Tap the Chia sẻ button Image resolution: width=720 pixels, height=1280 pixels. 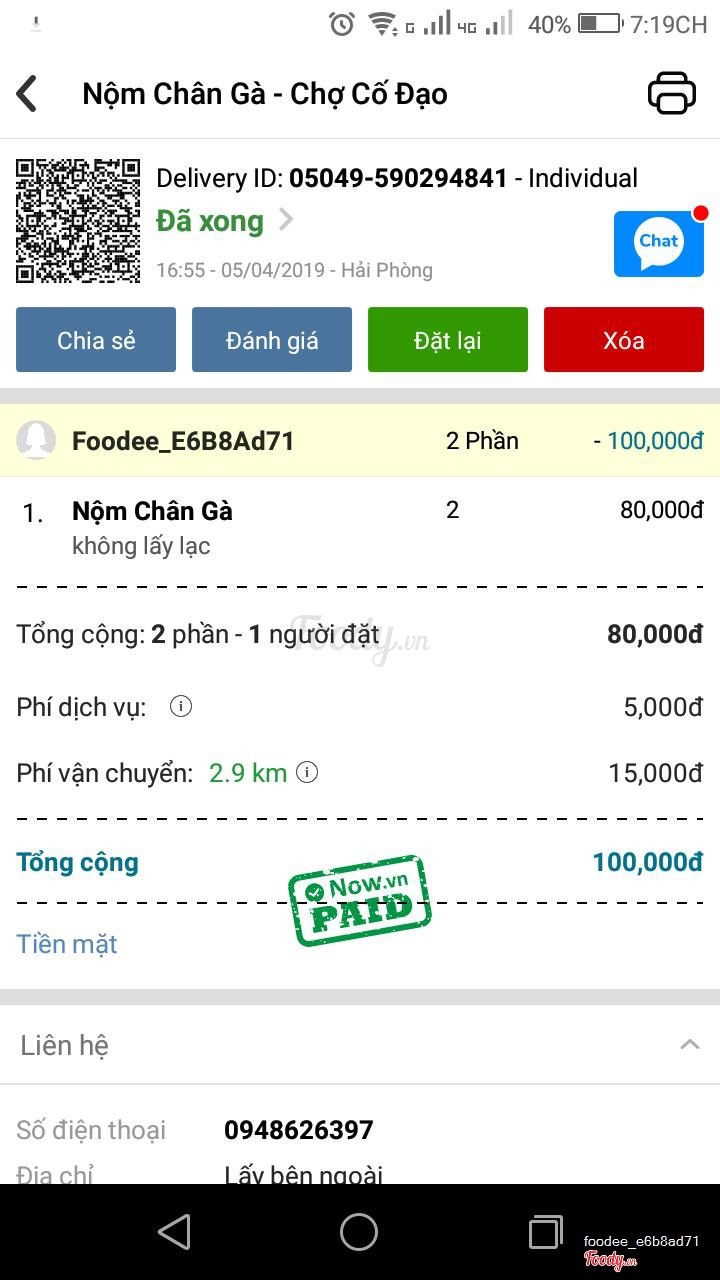(96, 340)
